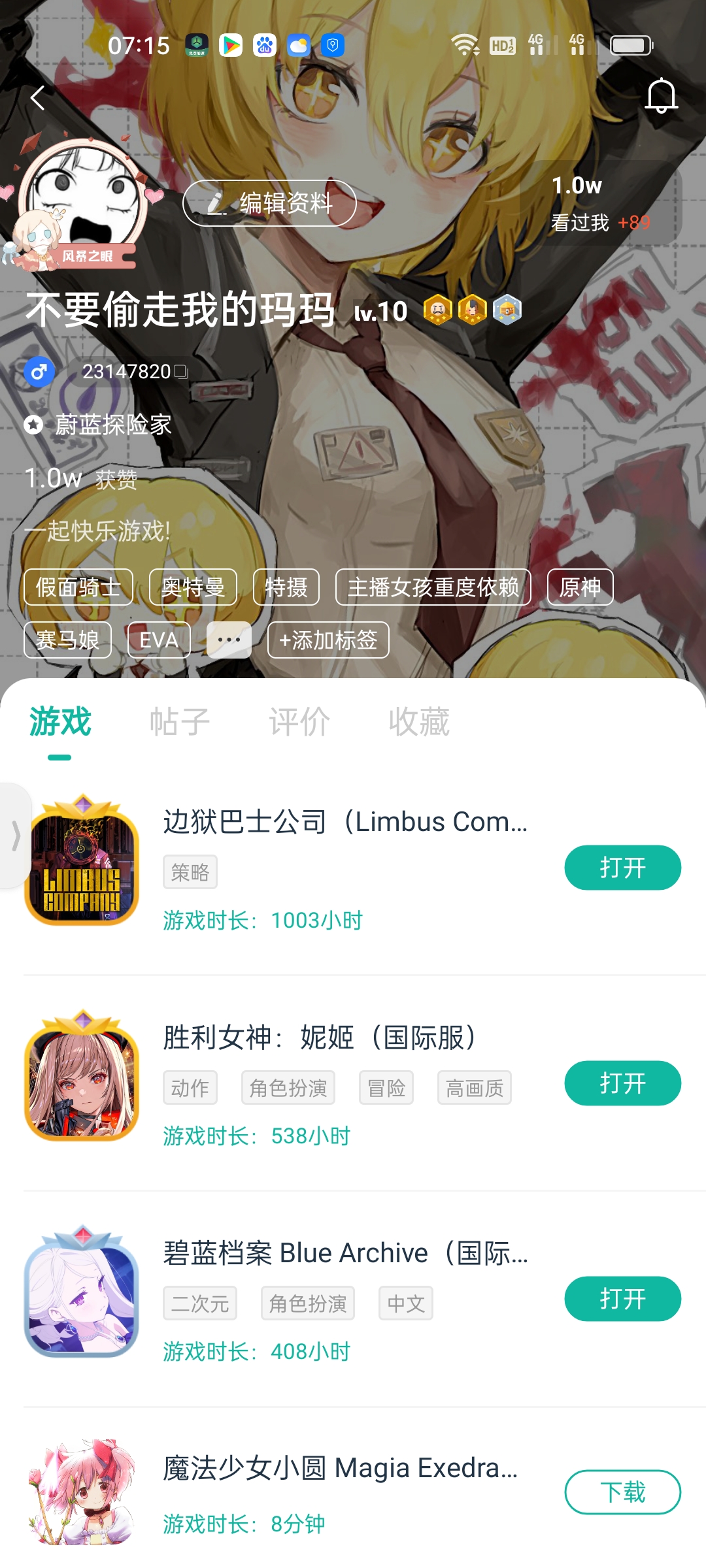This screenshot has width=706, height=1568.
Task: Open 胜利女神：妮姬 with the 打开 button
Action: pyautogui.click(x=622, y=1083)
